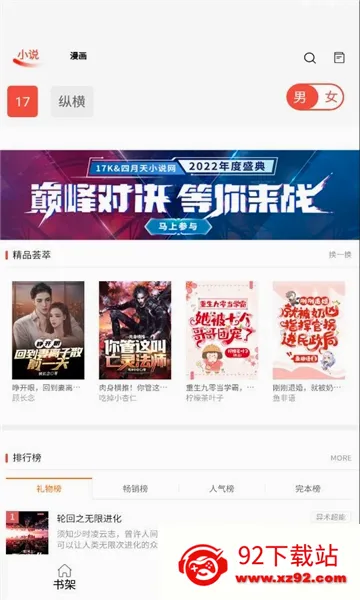The width and height of the screenshot is (360, 600).
Task: Switch to the 人气榜 ranking tab
Action: [222, 489]
